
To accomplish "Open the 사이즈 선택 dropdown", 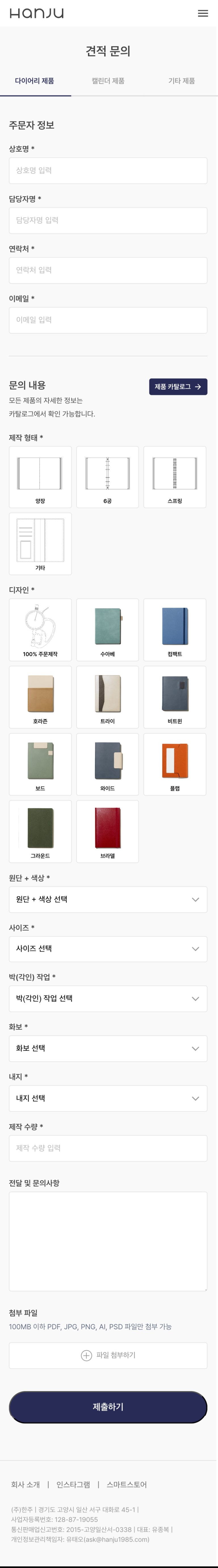I will (x=108, y=948).
